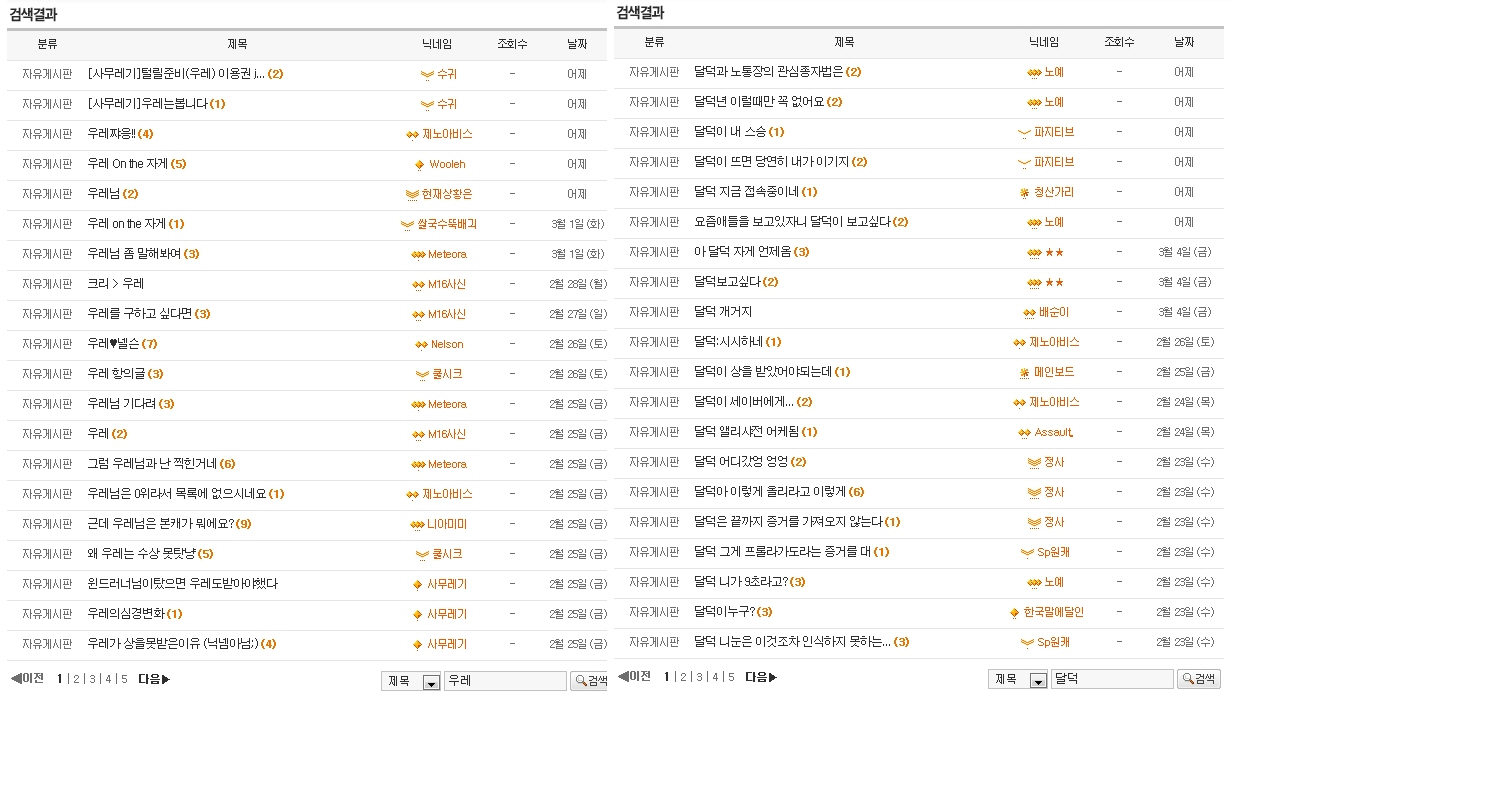Tap the 검색 button beside the '우레' field
The image size is (1491, 787).
[589, 681]
